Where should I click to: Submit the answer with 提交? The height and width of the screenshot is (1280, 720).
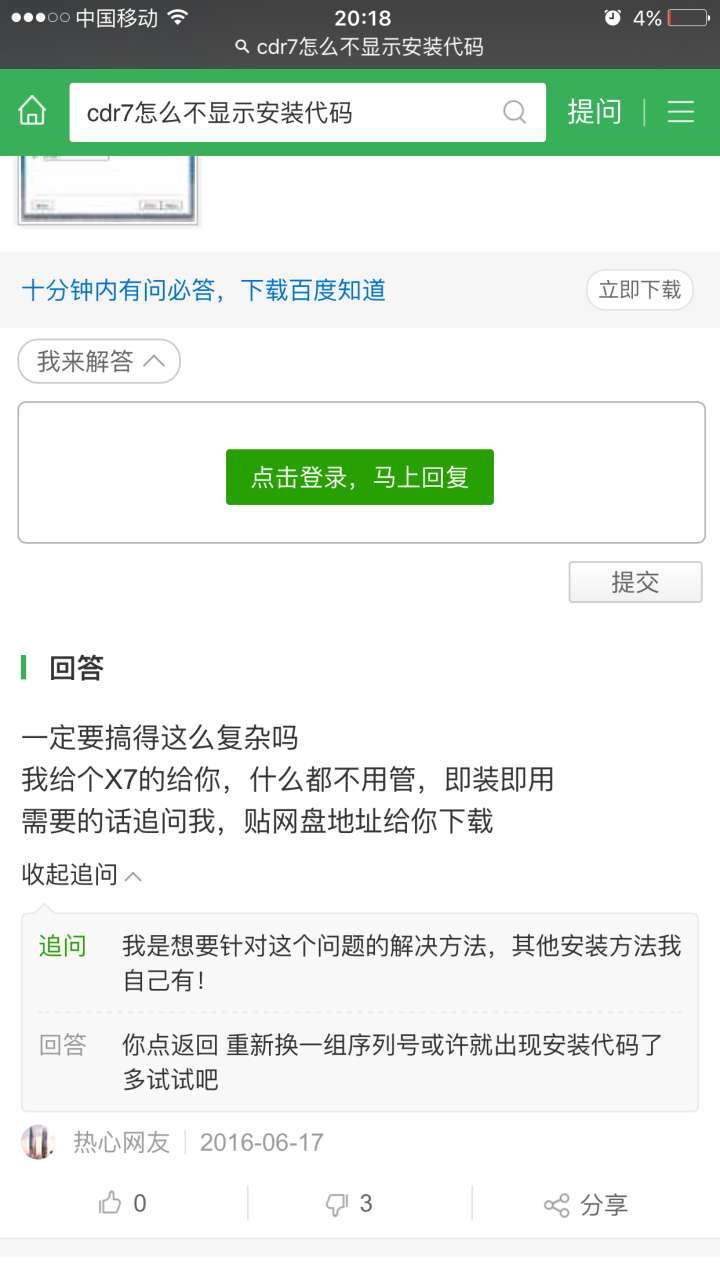click(635, 582)
